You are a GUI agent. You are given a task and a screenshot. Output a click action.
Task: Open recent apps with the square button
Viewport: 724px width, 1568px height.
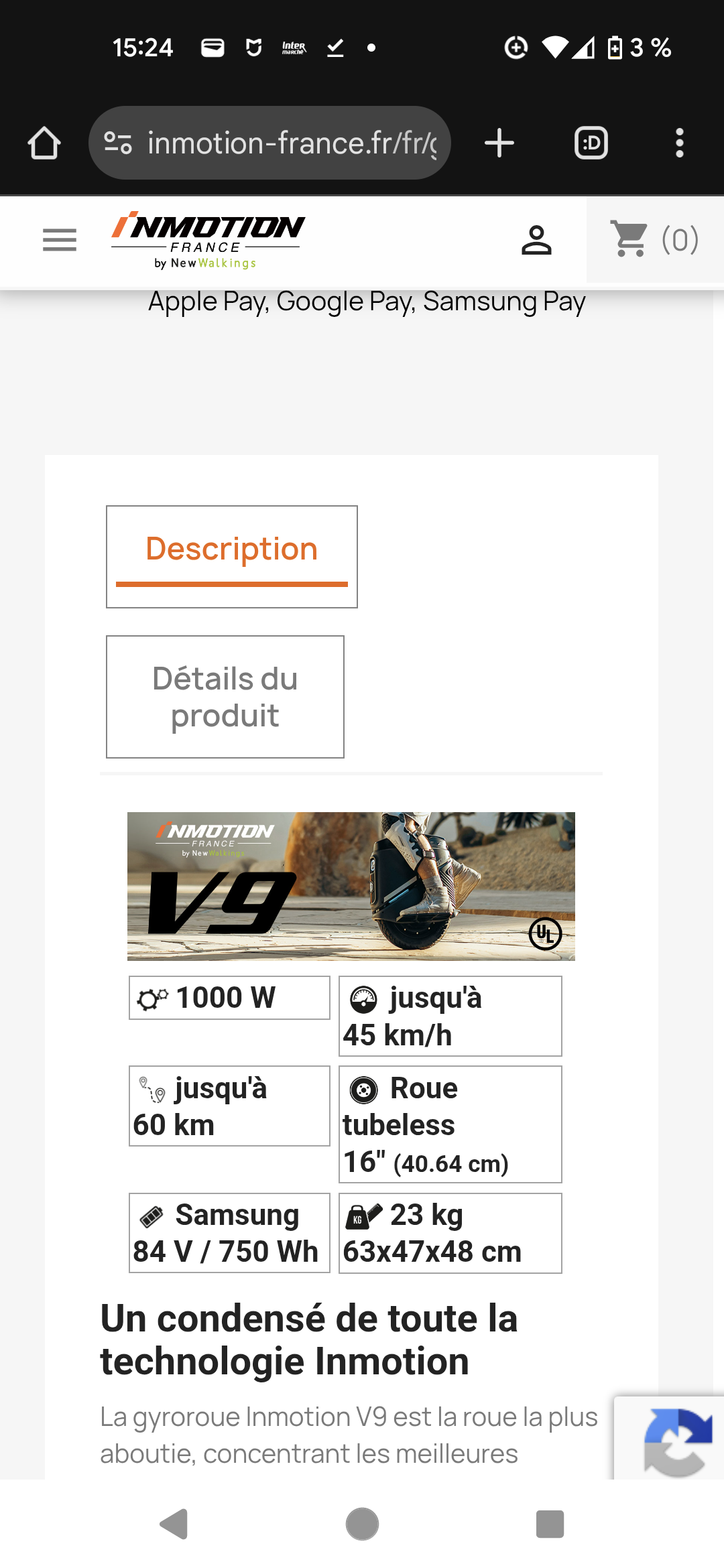(x=550, y=1524)
